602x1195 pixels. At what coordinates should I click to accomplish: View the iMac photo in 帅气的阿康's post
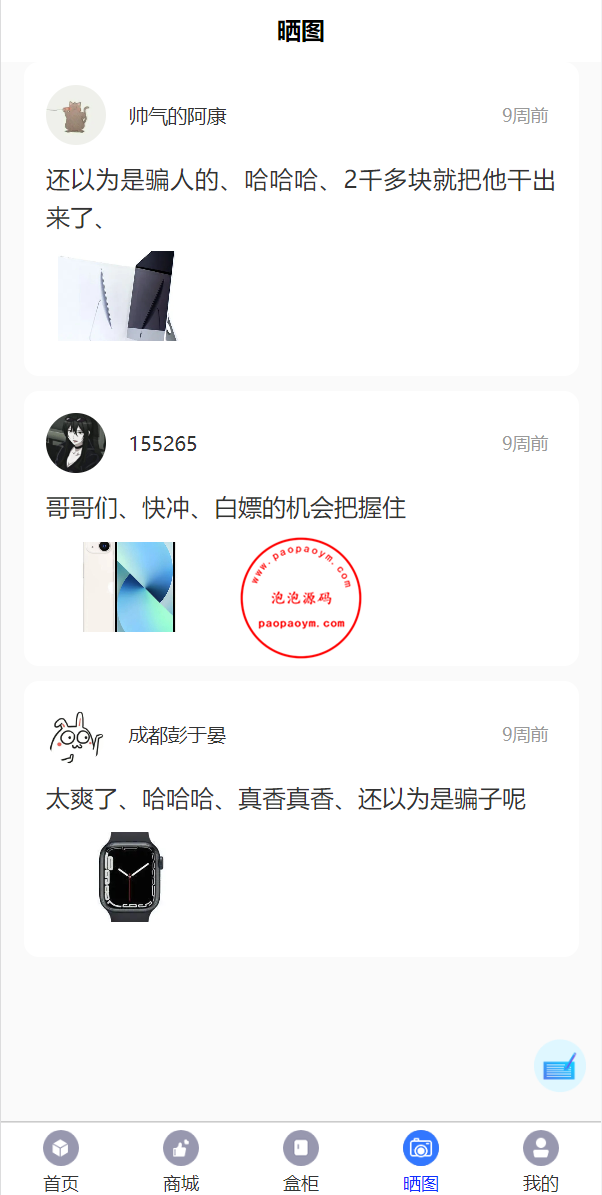pos(116,296)
